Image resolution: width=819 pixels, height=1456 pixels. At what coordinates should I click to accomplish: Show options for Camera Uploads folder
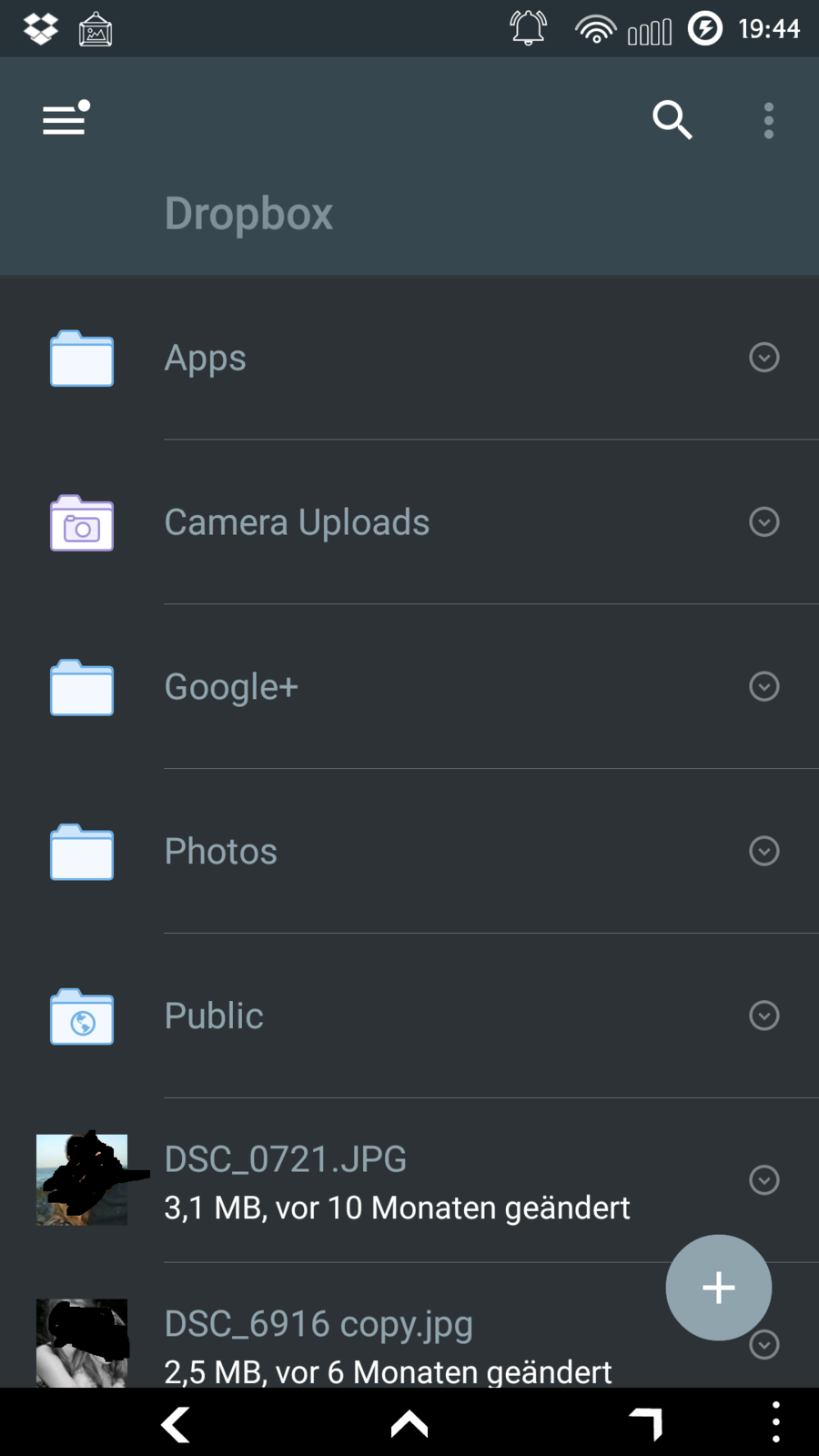(x=764, y=522)
